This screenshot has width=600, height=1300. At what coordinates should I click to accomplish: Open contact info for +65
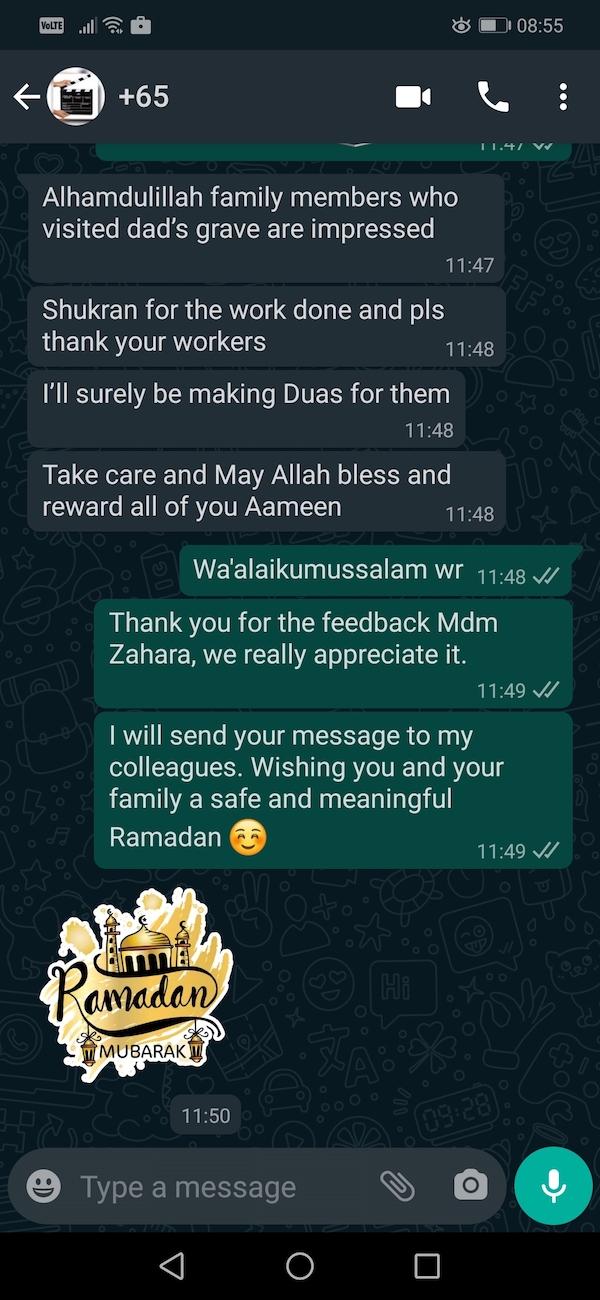tap(144, 97)
